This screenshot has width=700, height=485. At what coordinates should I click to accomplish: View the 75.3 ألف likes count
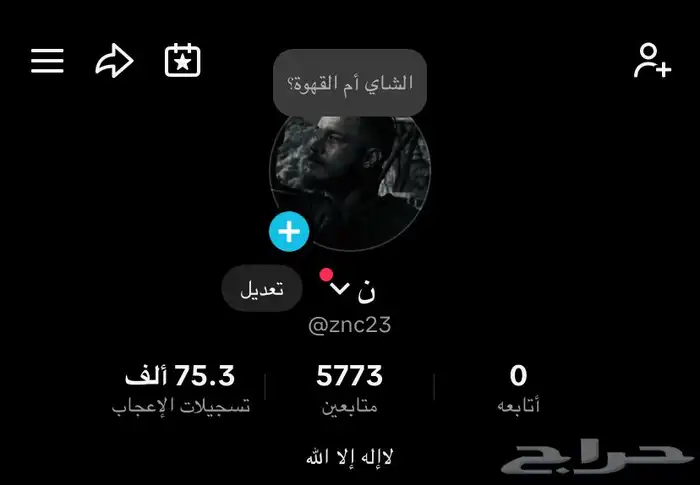180,388
